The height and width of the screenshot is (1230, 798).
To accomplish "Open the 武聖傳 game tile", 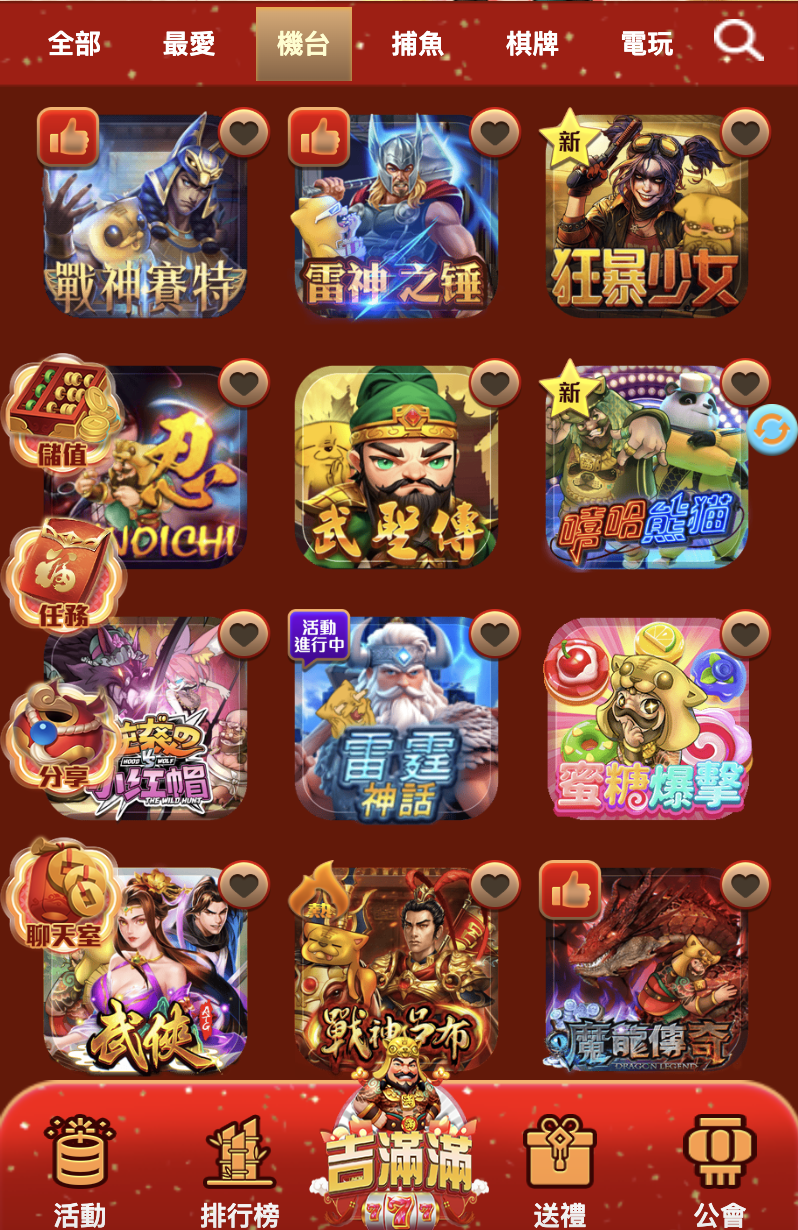I will [396, 465].
